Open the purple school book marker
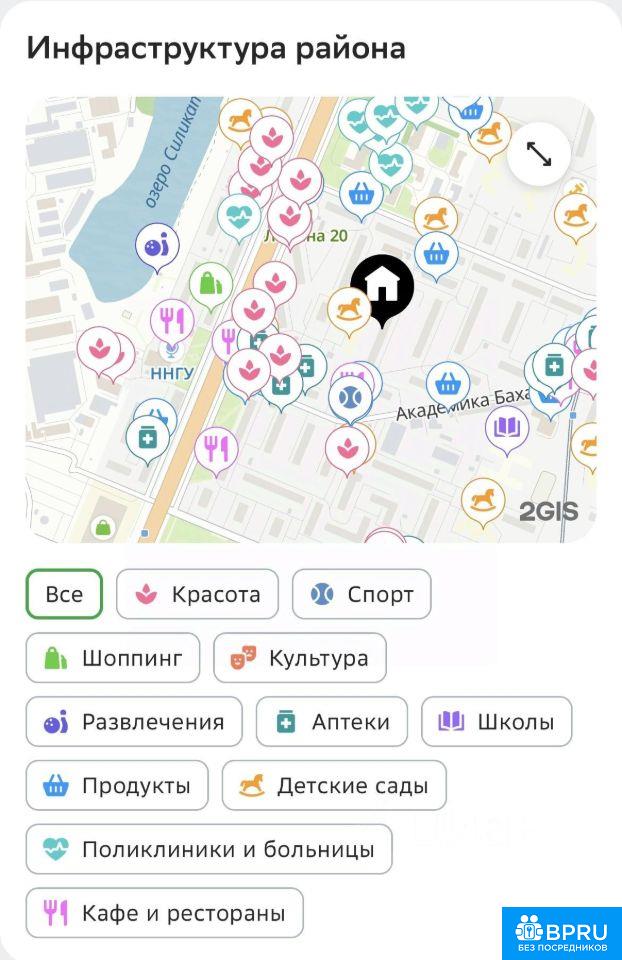Image resolution: width=622 pixels, height=960 pixels. 507,427
